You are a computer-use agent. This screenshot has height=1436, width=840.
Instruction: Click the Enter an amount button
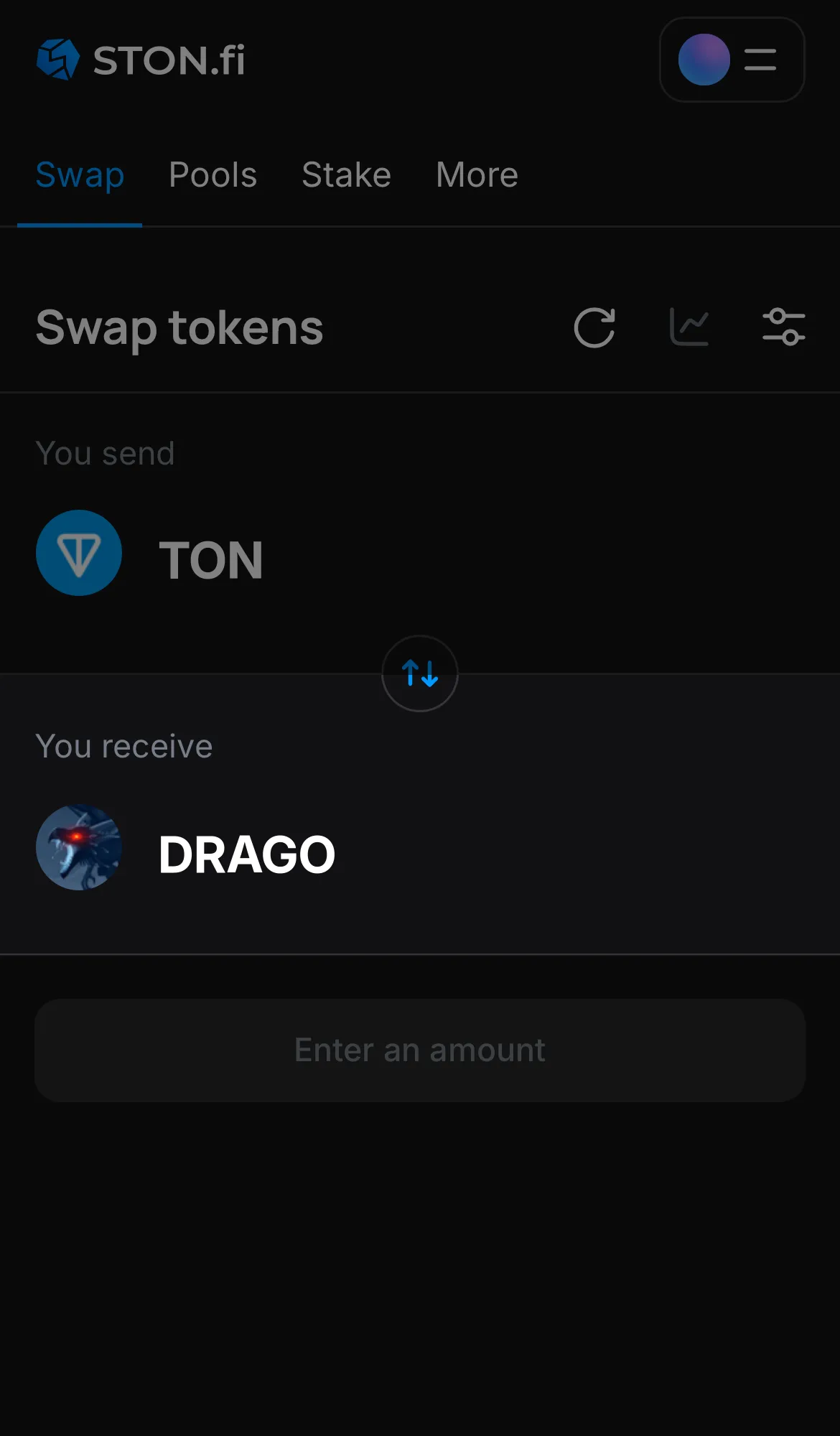(419, 1050)
